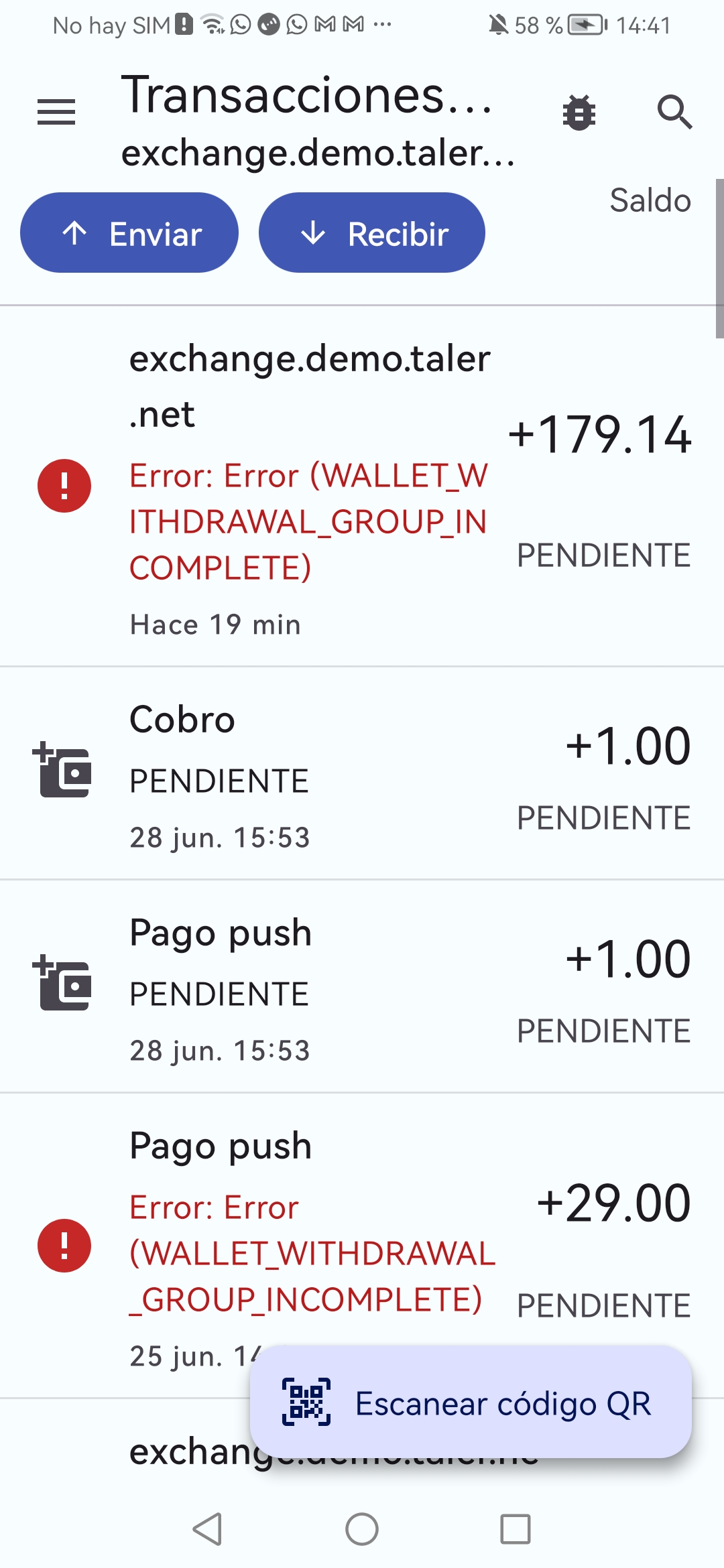This screenshot has width=724, height=1568.
Task: Return to the home screen
Action: pos(362,1529)
